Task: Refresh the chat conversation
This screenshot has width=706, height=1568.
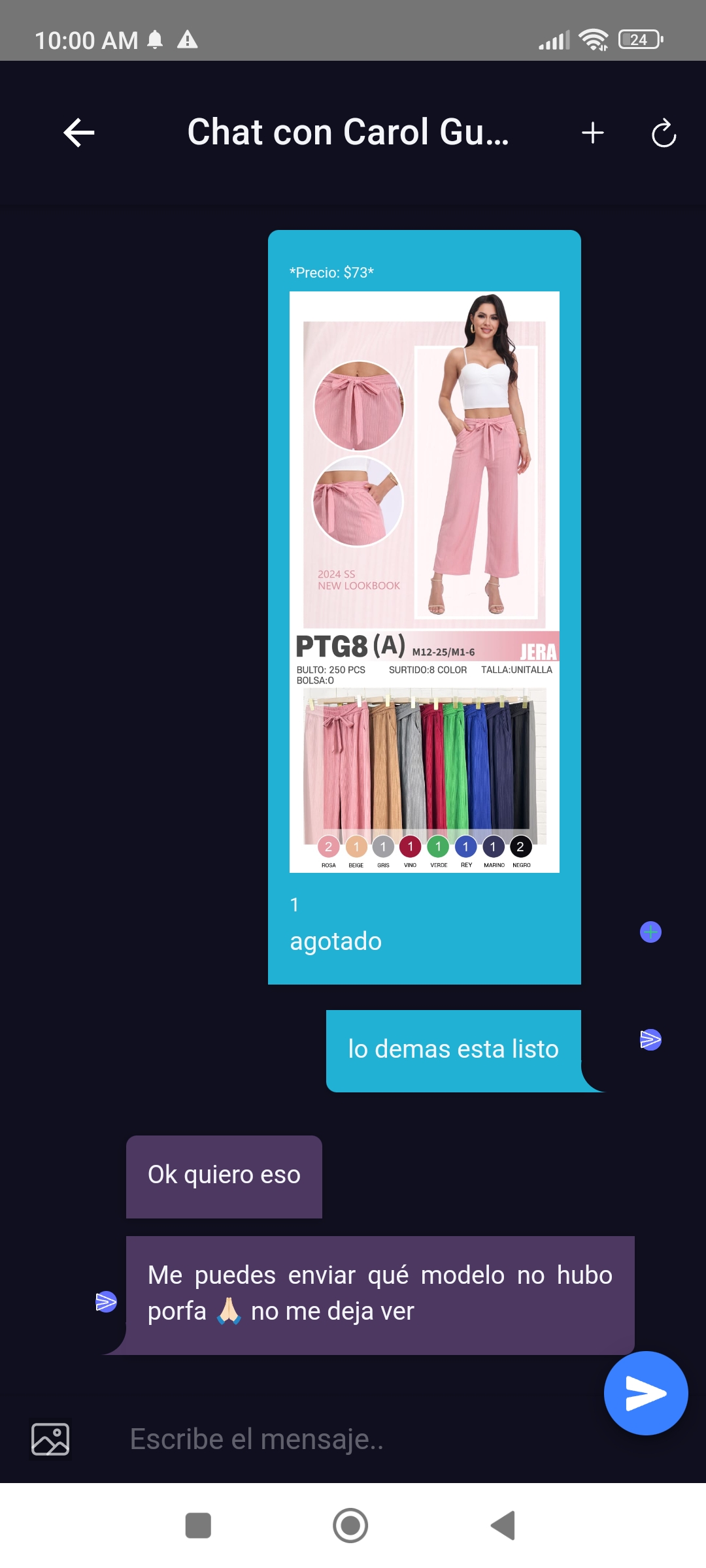Action: pos(664,133)
